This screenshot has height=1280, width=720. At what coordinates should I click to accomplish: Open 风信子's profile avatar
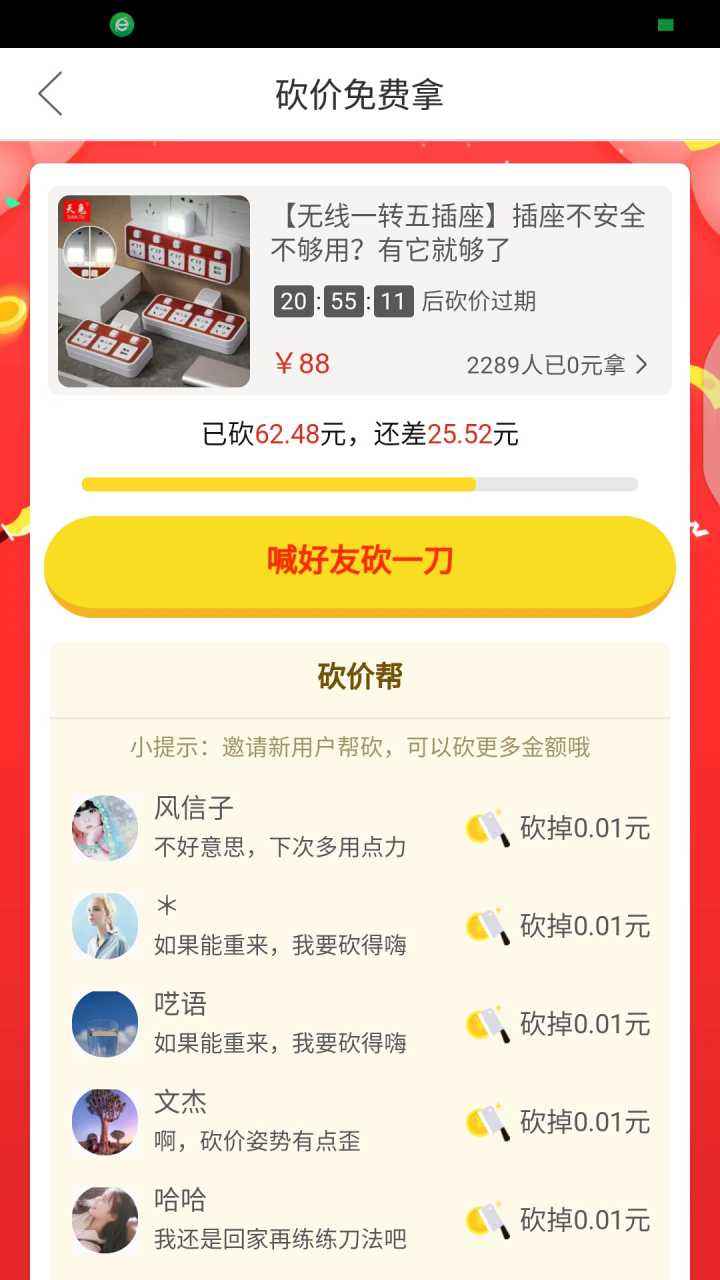(x=104, y=827)
